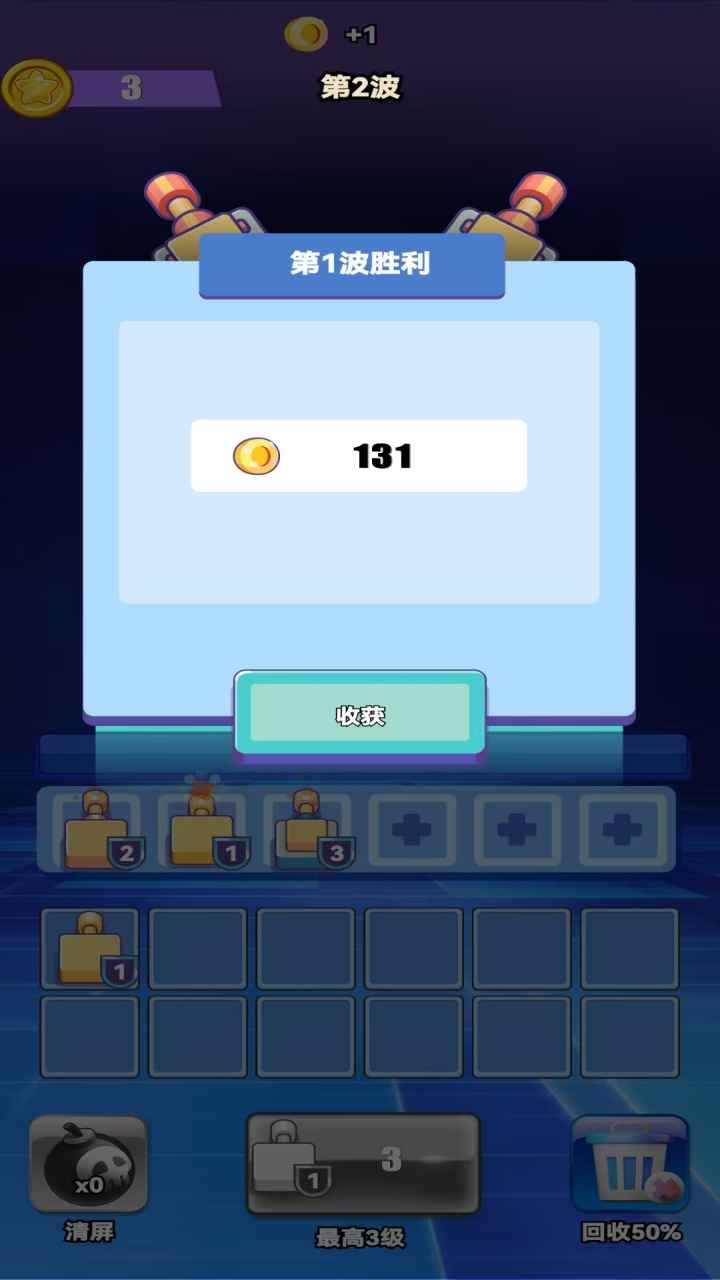Use the 清屏 skull bomb
The image size is (720, 1280).
pyautogui.click(x=89, y=1164)
